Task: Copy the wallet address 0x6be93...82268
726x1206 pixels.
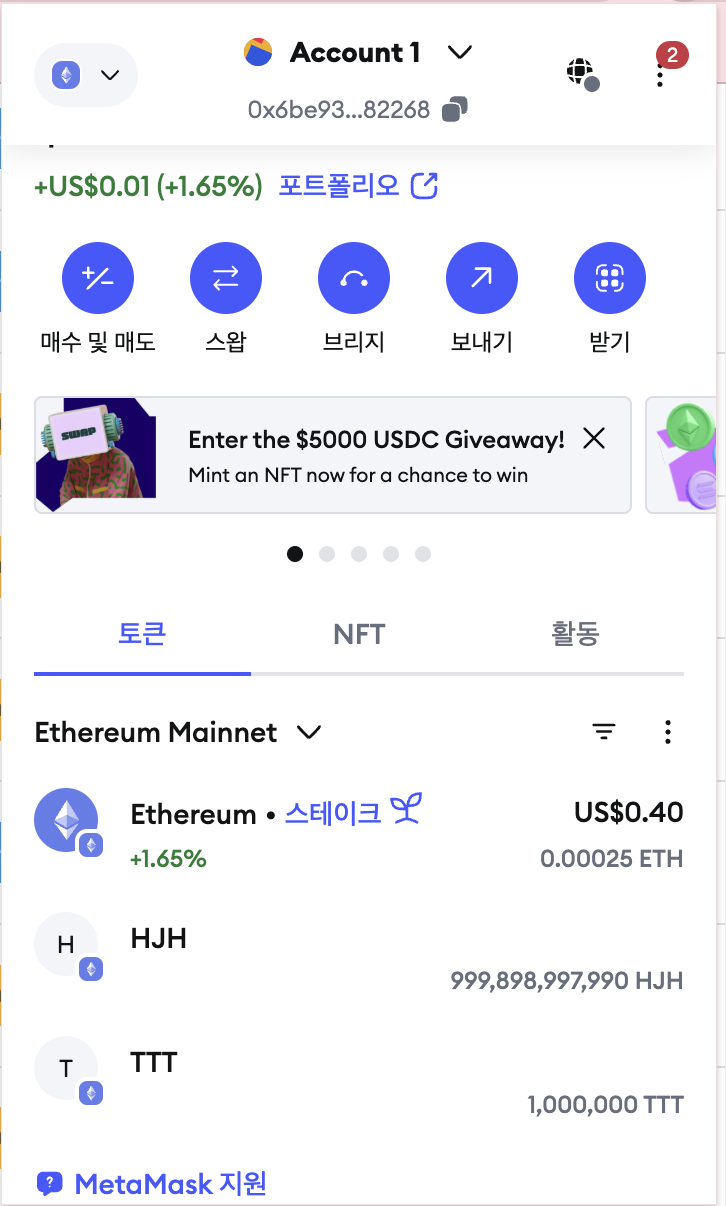Action: (452, 109)
